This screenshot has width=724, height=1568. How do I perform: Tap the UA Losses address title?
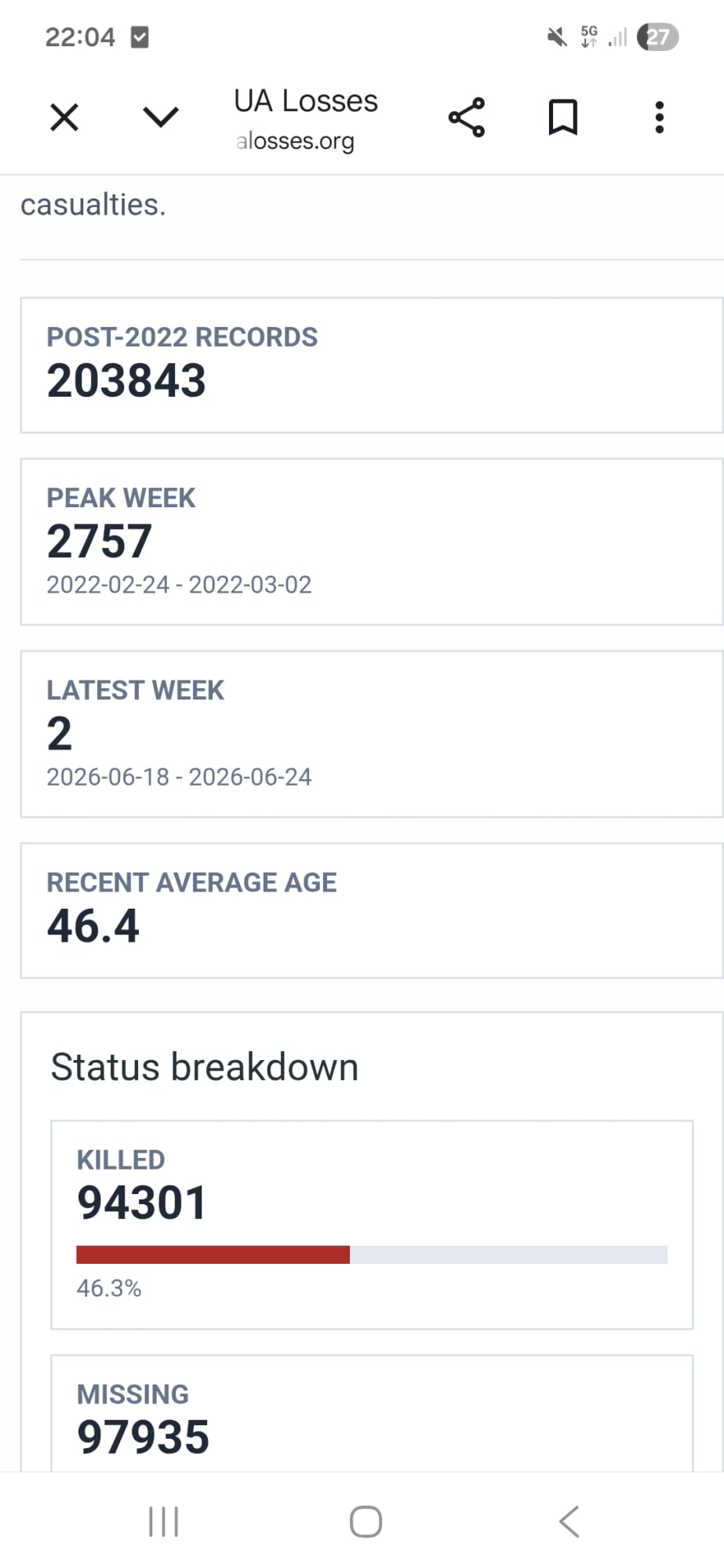click(x=306, y=119)
